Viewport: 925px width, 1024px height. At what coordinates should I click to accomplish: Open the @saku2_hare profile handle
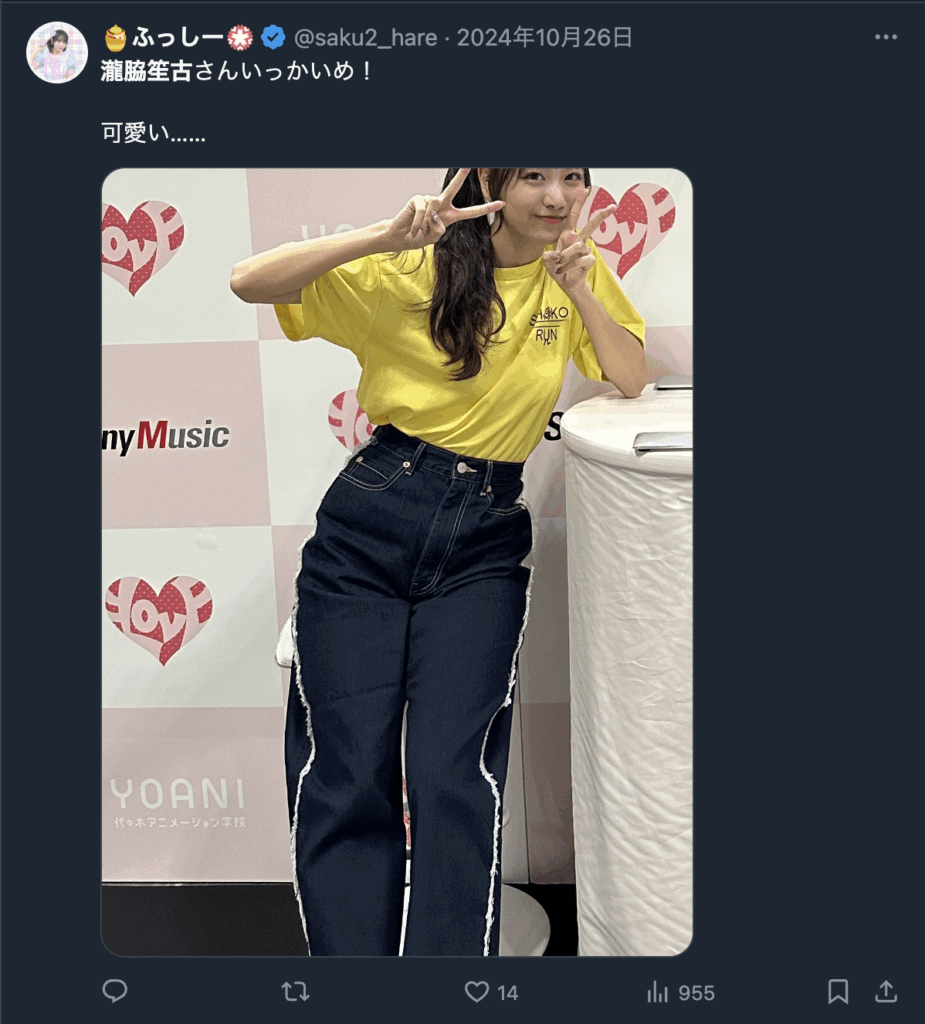(x=365, y=38)
